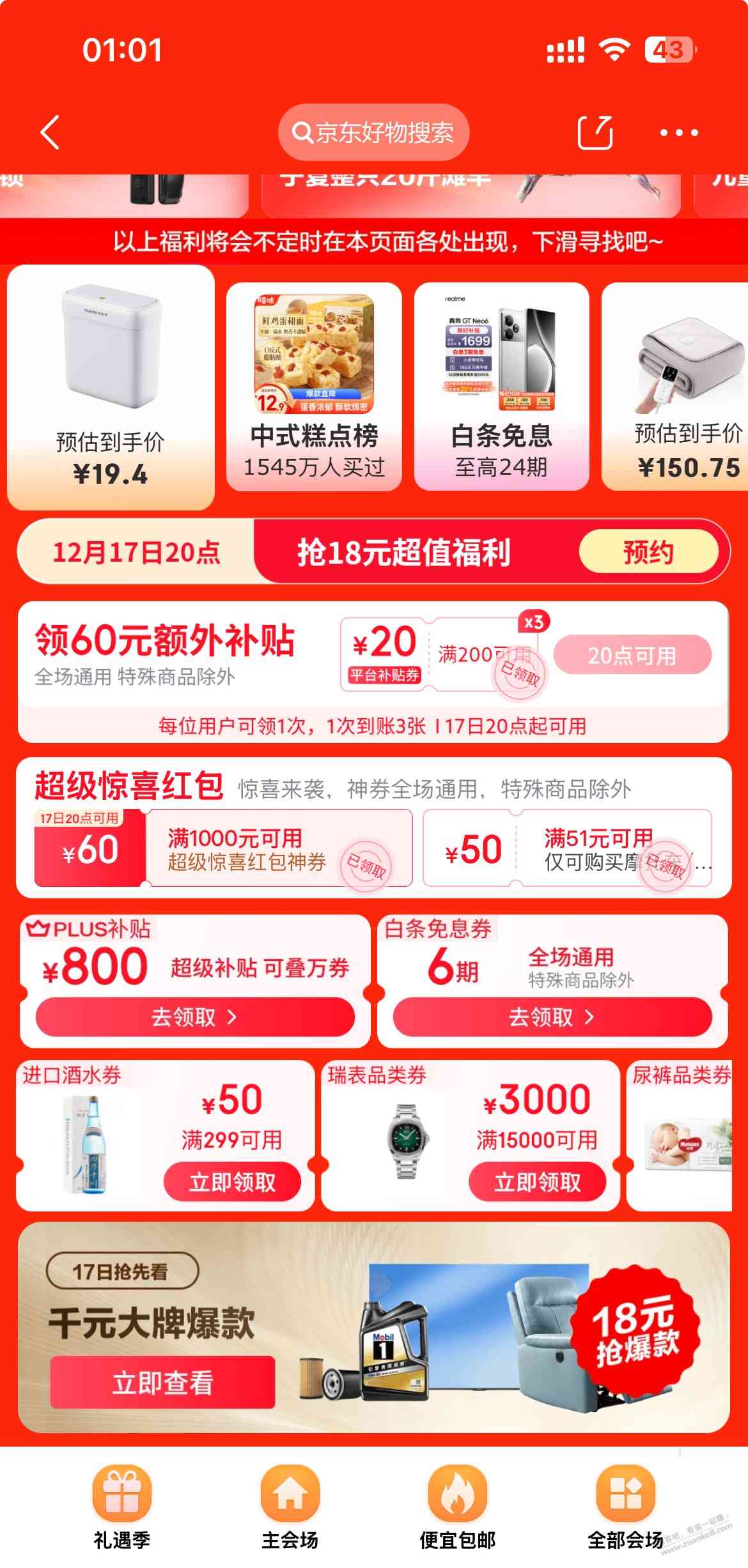Image resolution: width=748 pixels, height=1568 pixels.
Task: Go back with the top-left arrow
Action: [50, 132]
